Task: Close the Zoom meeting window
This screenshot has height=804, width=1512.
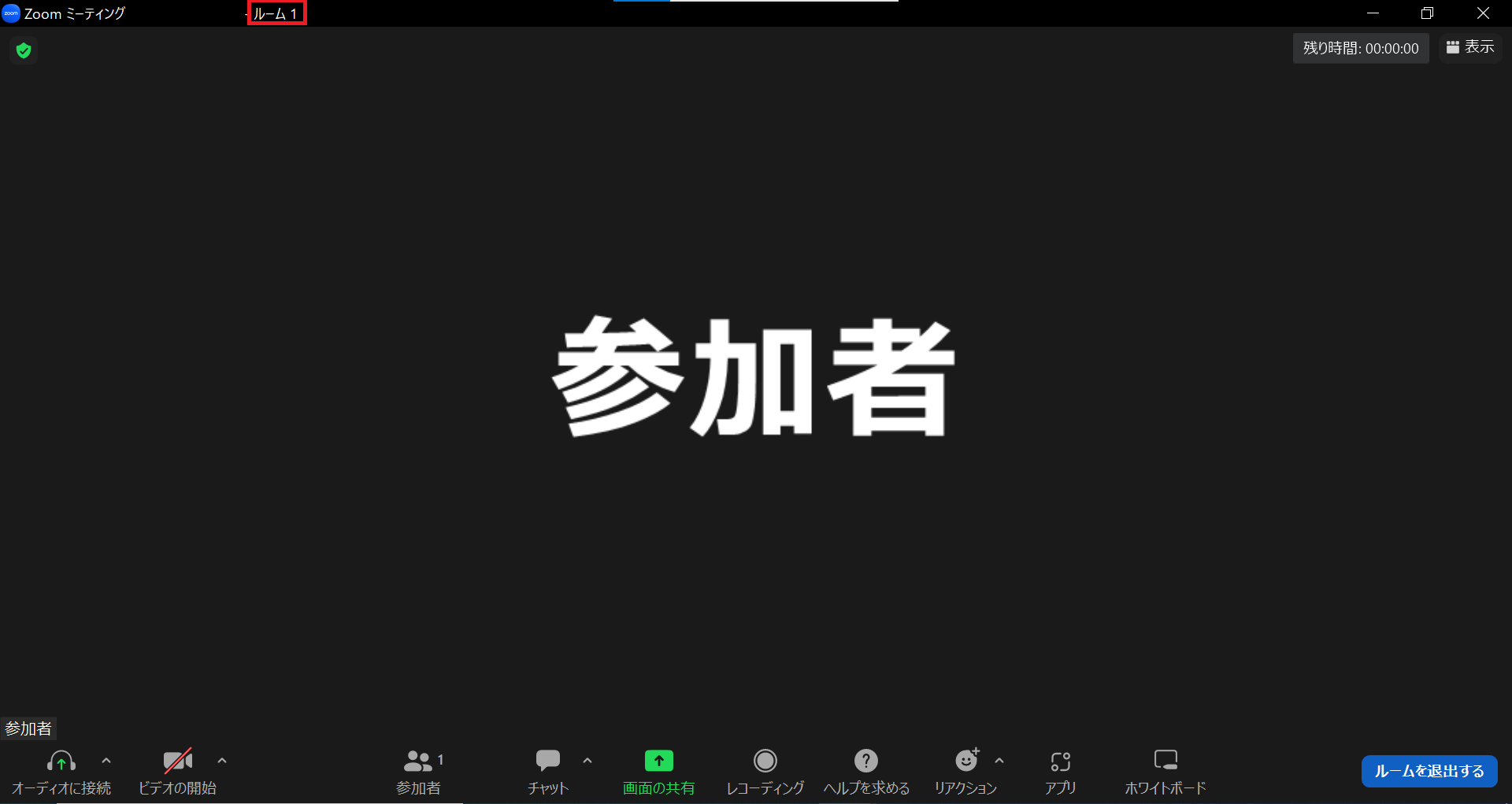Action: tap(1483, 13)
